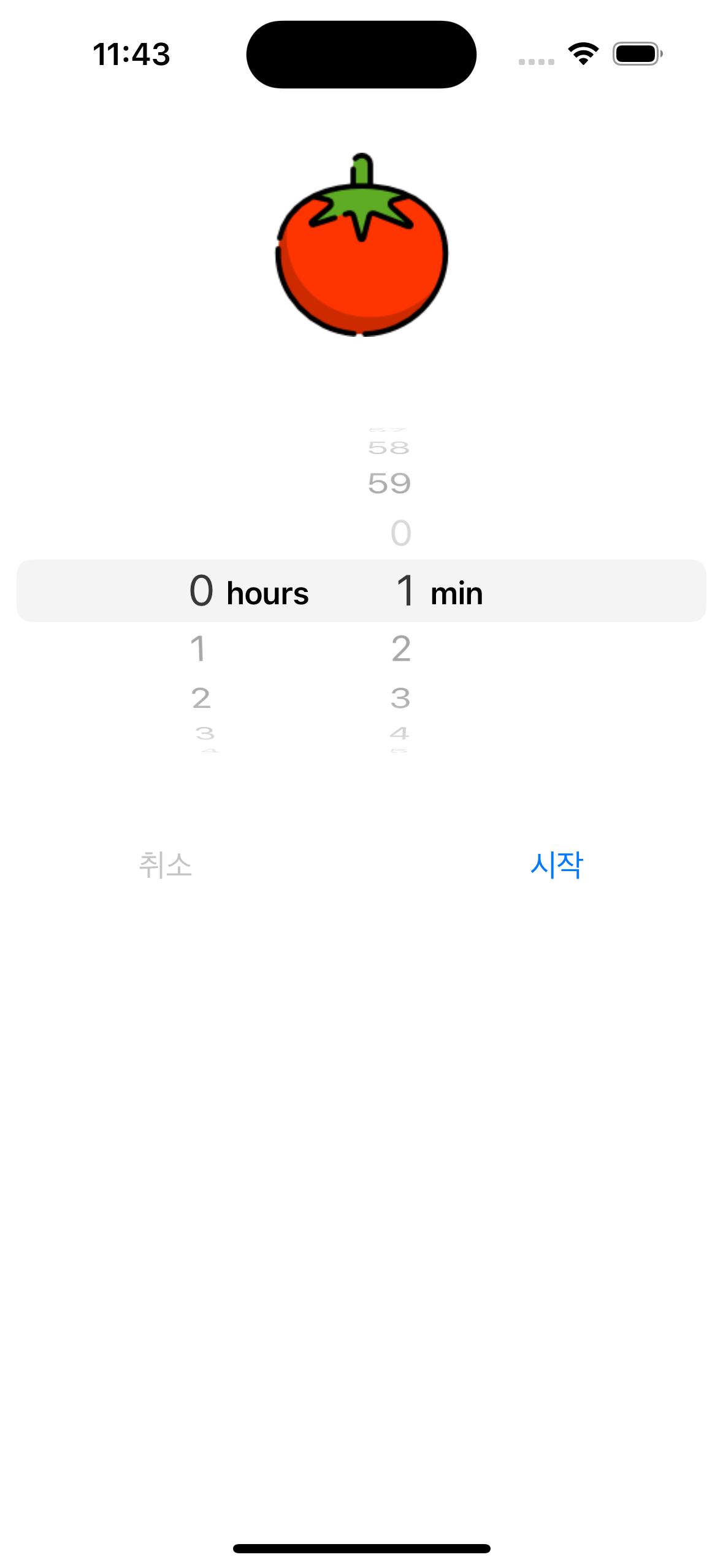
Task: Click the Wi-Fi status icon
Action: coord(583,53)
